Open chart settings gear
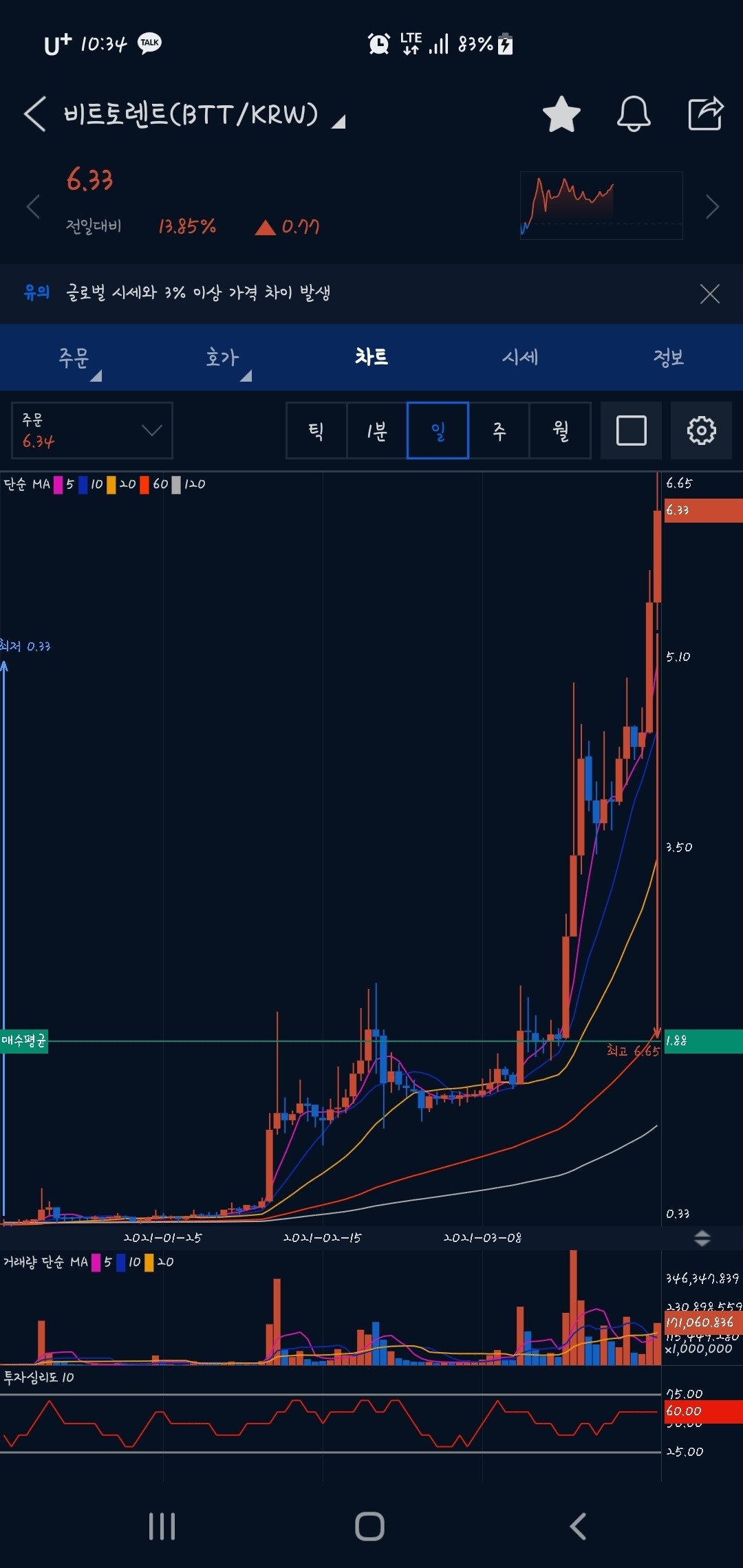743x1568 pixels. point(701,431)
